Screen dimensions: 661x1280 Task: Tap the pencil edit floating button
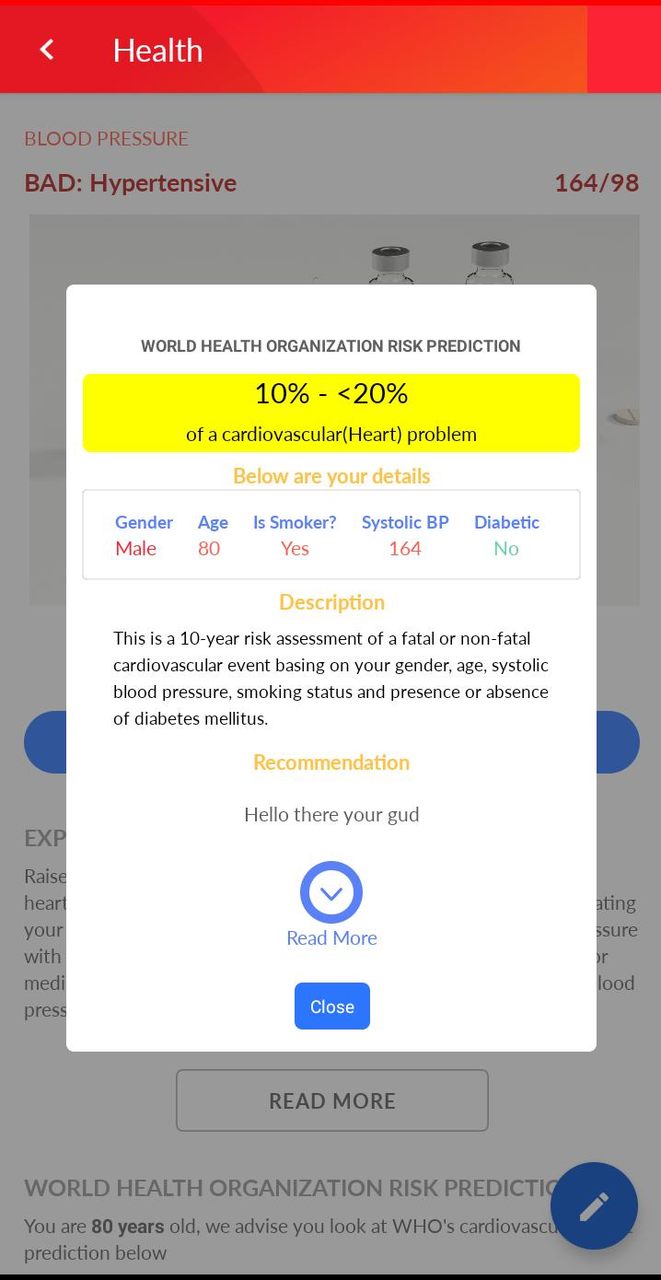(593, 1205)
